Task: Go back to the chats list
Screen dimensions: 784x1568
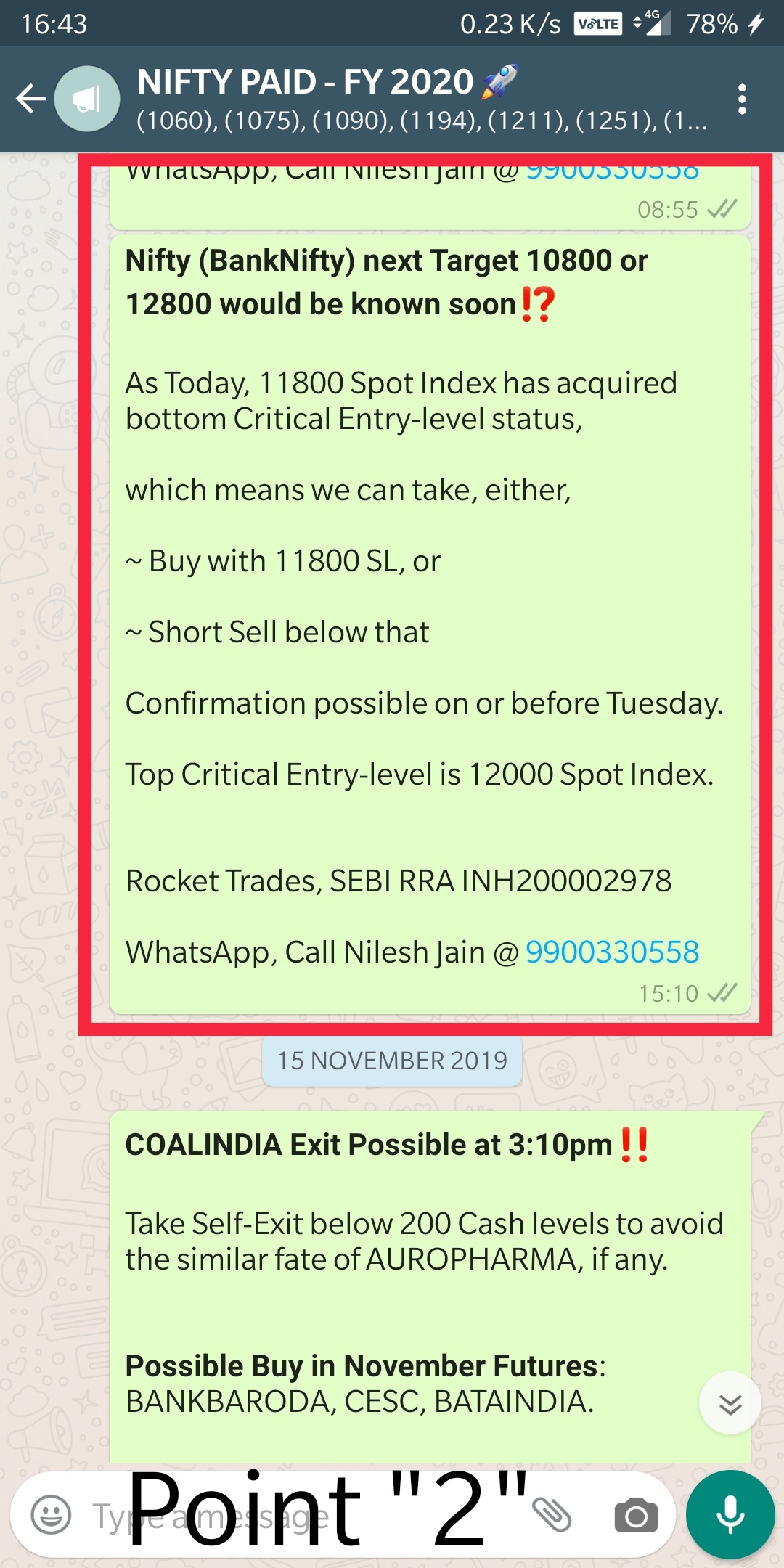Action: click(x=30, y=99)
